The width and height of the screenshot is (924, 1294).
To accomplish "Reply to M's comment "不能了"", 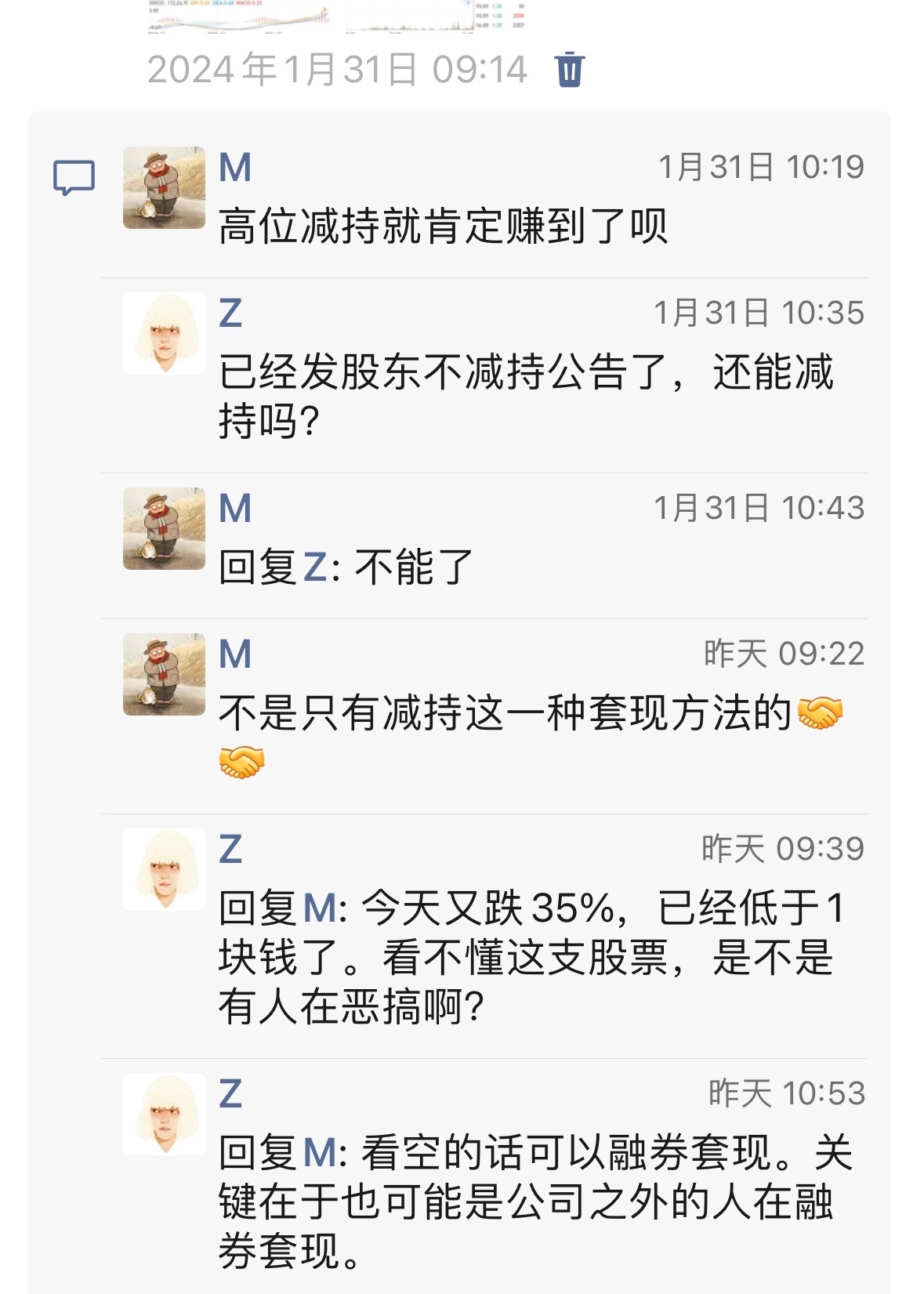I will click(413, 567).
